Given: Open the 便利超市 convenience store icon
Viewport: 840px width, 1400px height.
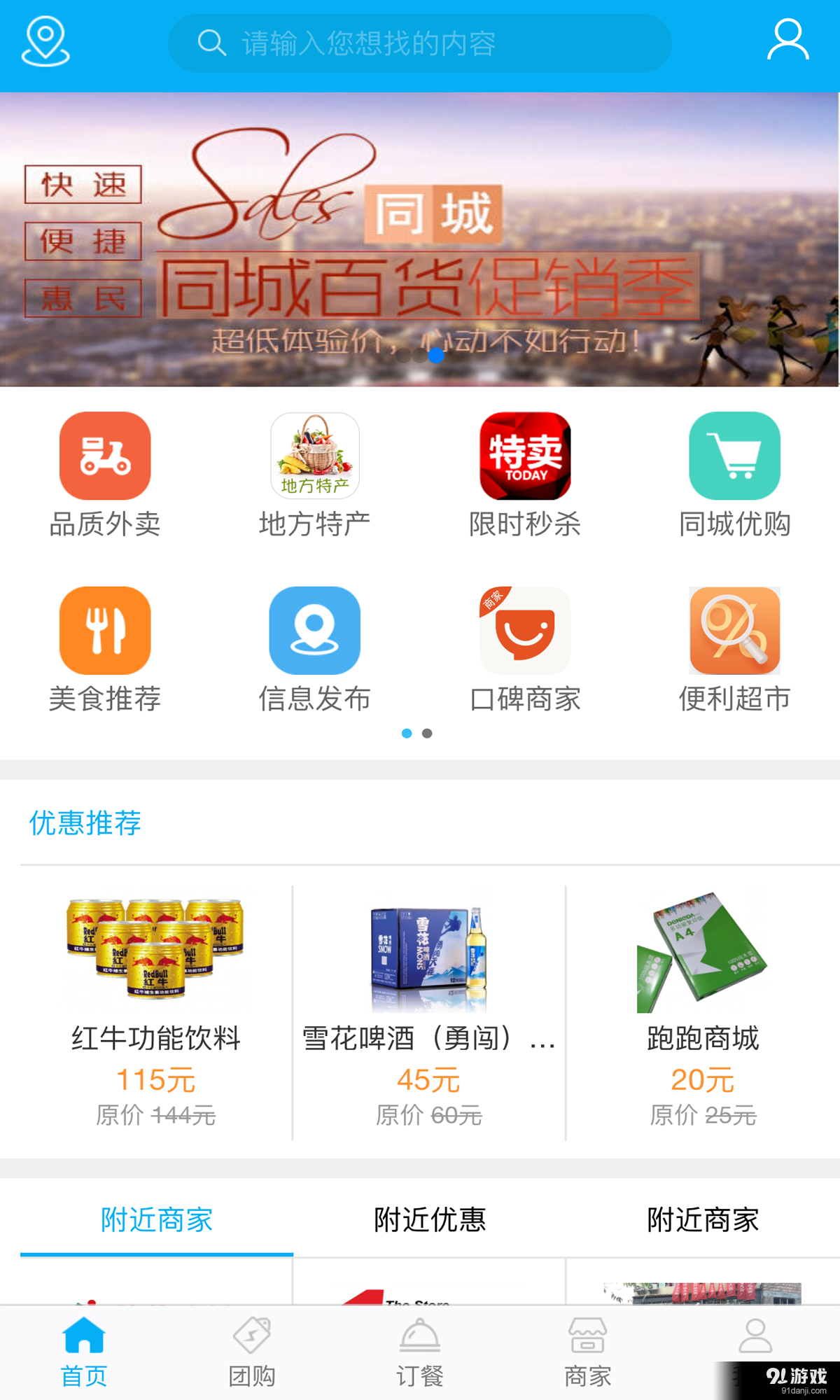Looking at the screenshot, I should (x=734, y=631).
